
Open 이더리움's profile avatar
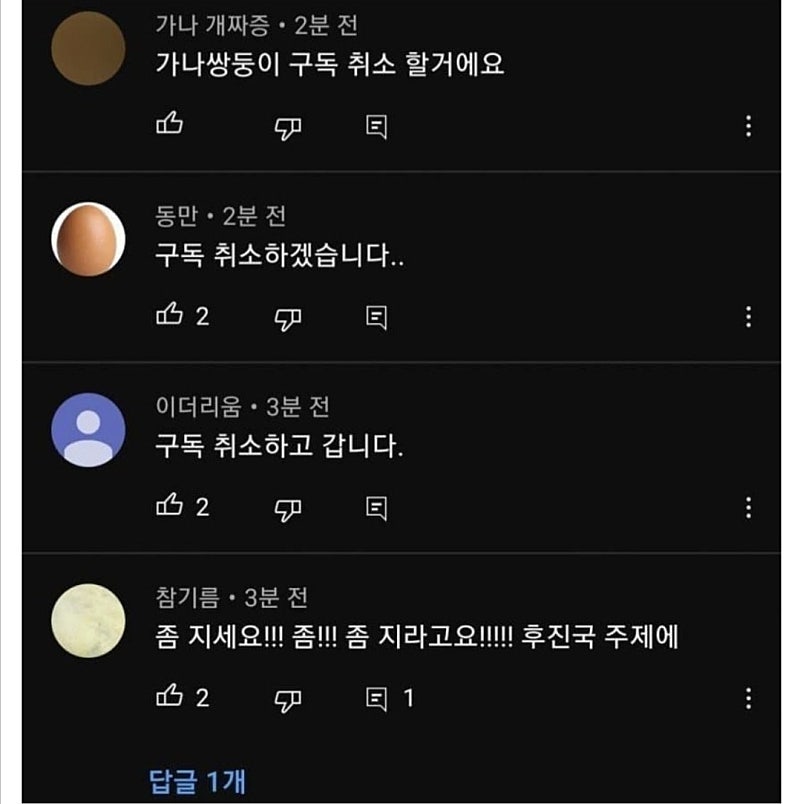88,429
